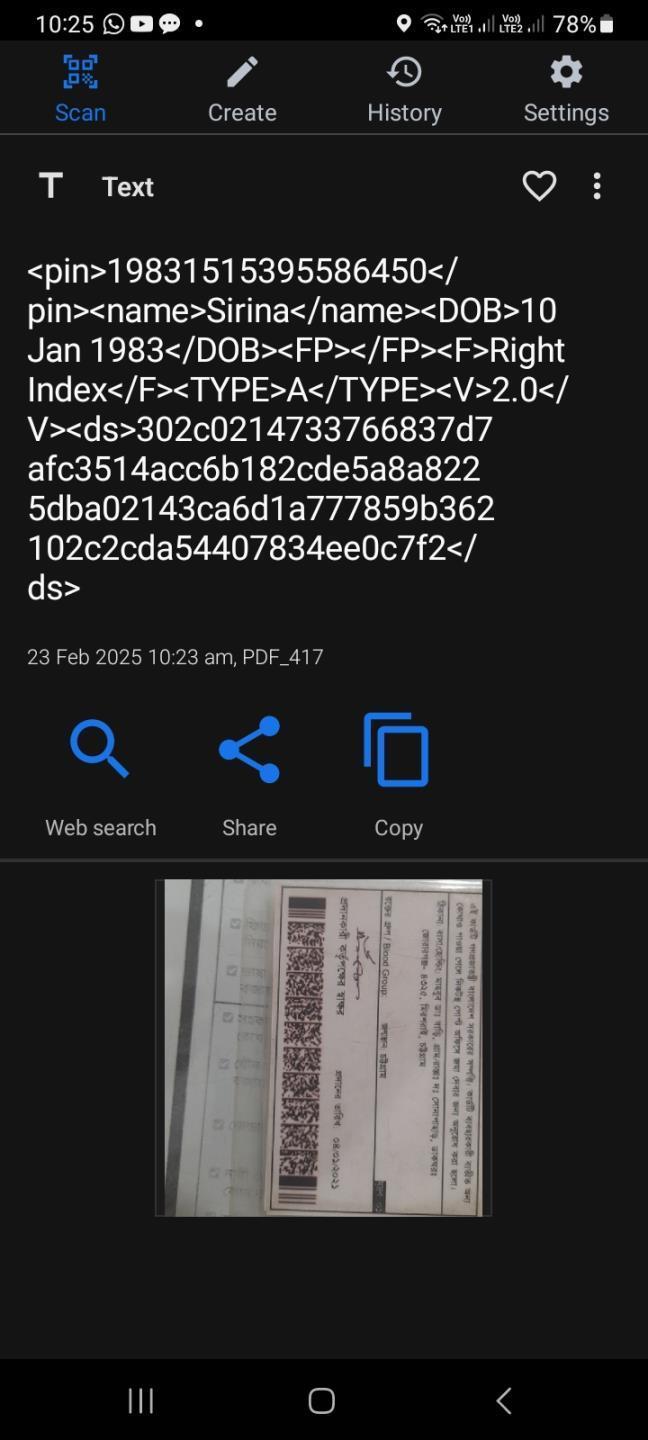Switch to the Scan tab
The width and height of the screenshot is (648, 1440).
[80, 89]
